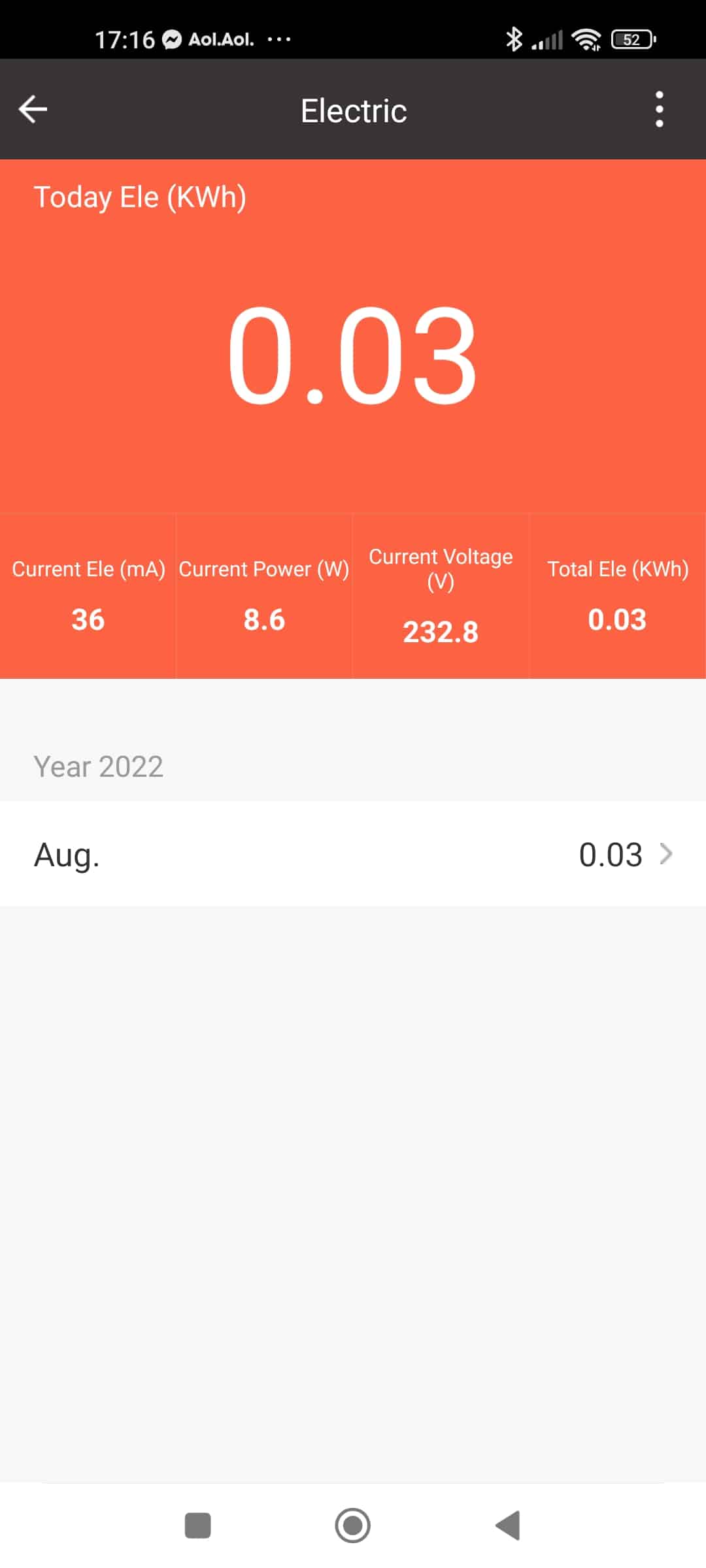Open the three-dot overflow menu
This screenshot has width=706, height=1568.
[x=659, y=109]
